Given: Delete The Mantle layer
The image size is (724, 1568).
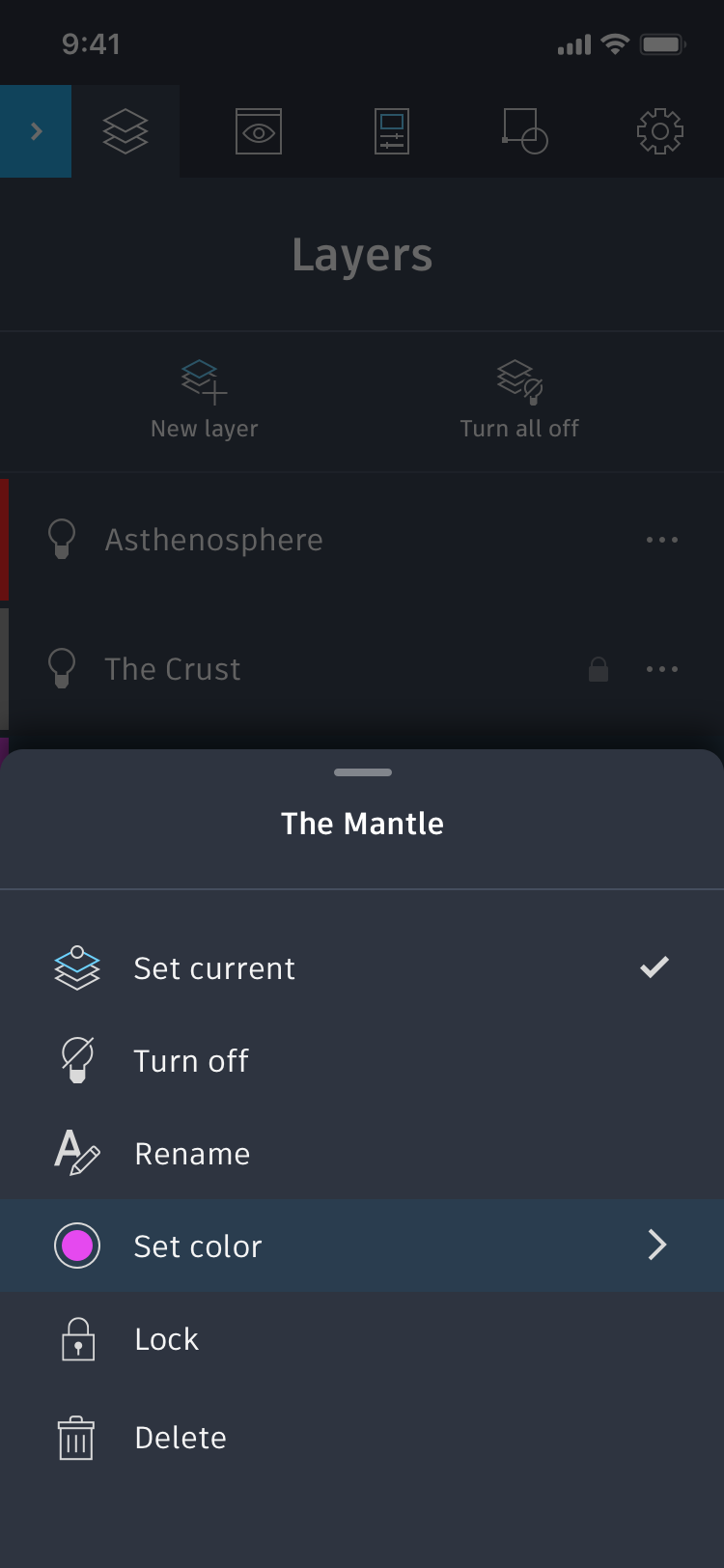Looking at the screenshot, I should pyautogui.click(x=362, y=1438).
